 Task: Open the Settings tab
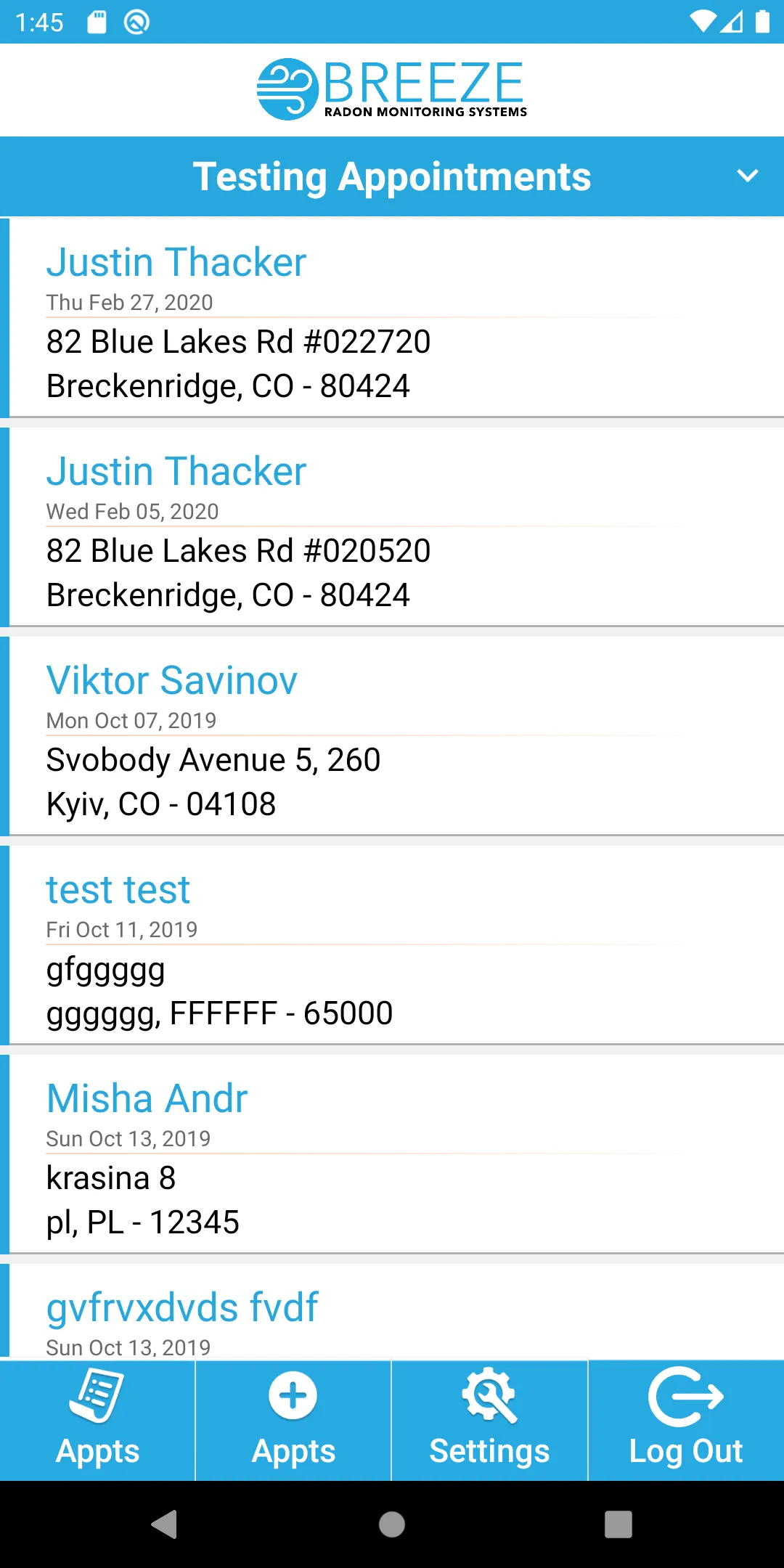[x=489, y=1420]
